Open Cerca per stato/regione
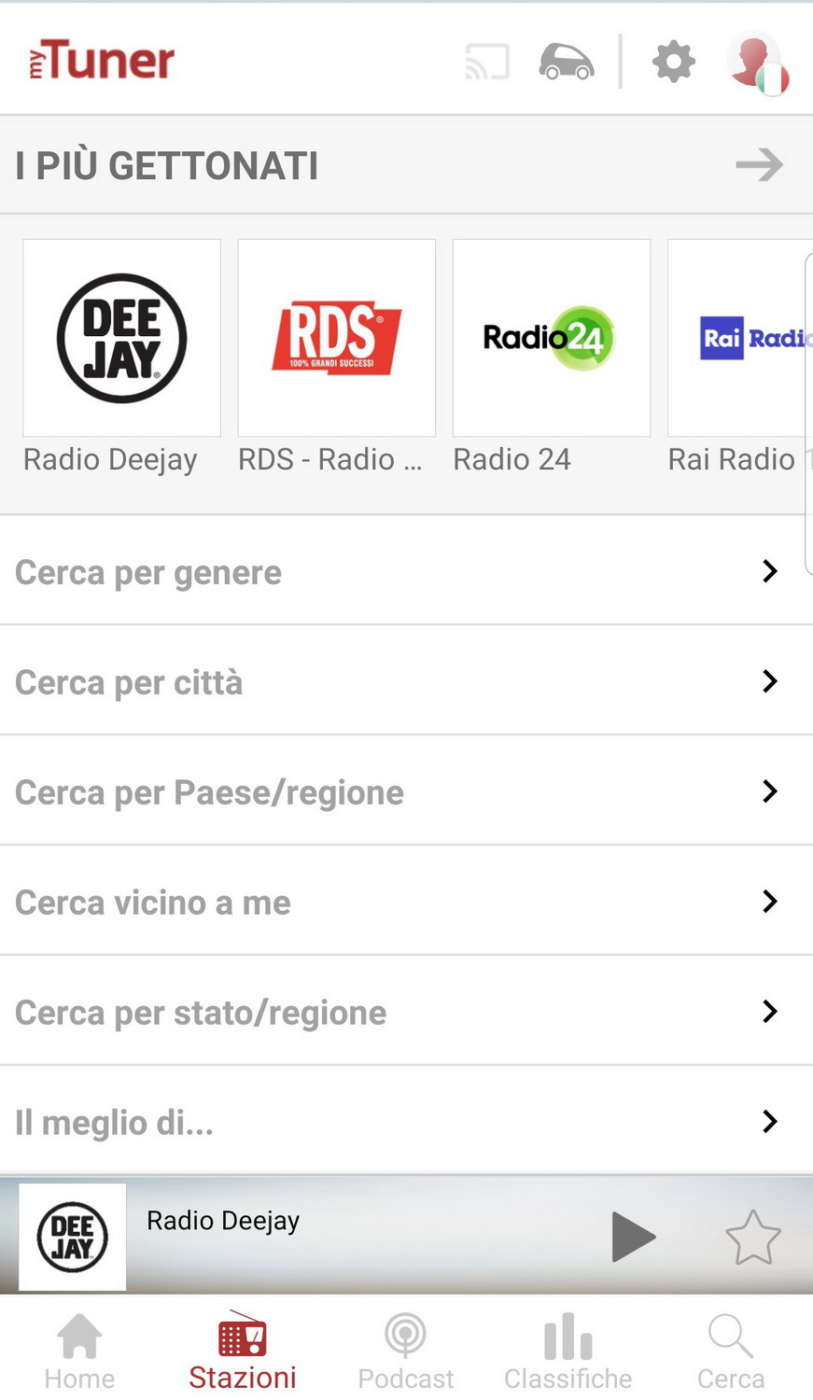Image resolution: width=813 pixels, height=1400 pixels. pos(406,1012)
